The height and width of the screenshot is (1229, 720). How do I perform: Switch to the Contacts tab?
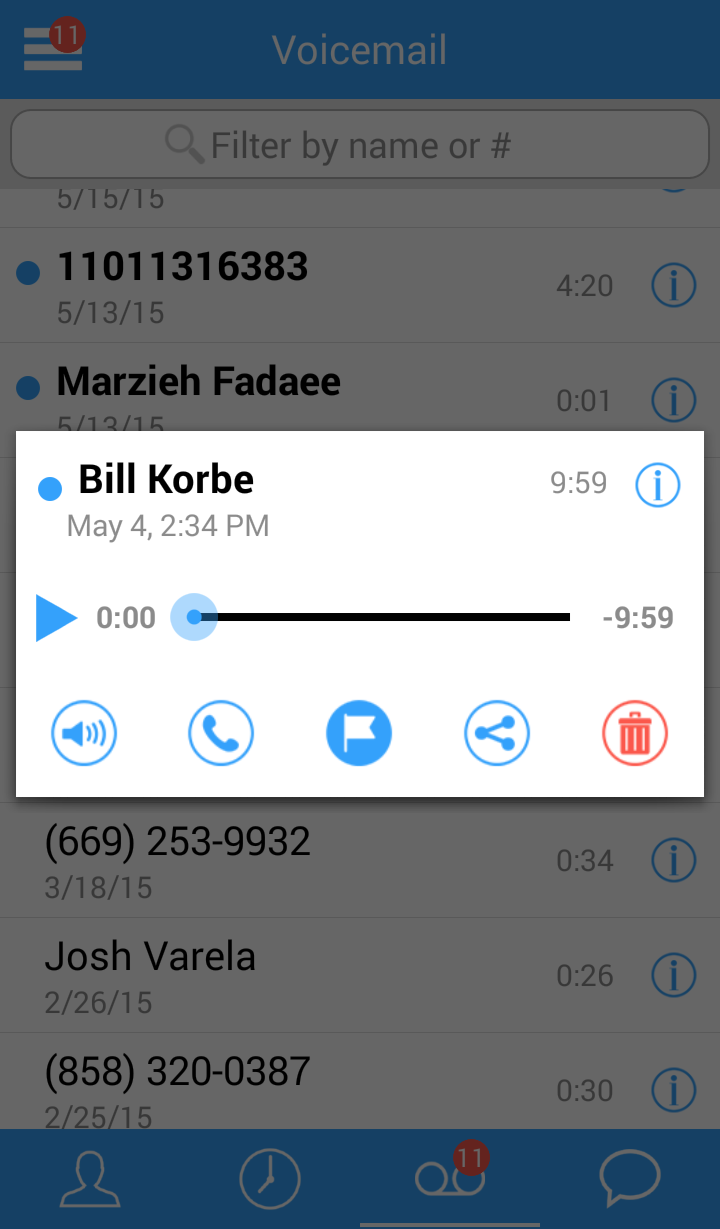coord(90,1180)
